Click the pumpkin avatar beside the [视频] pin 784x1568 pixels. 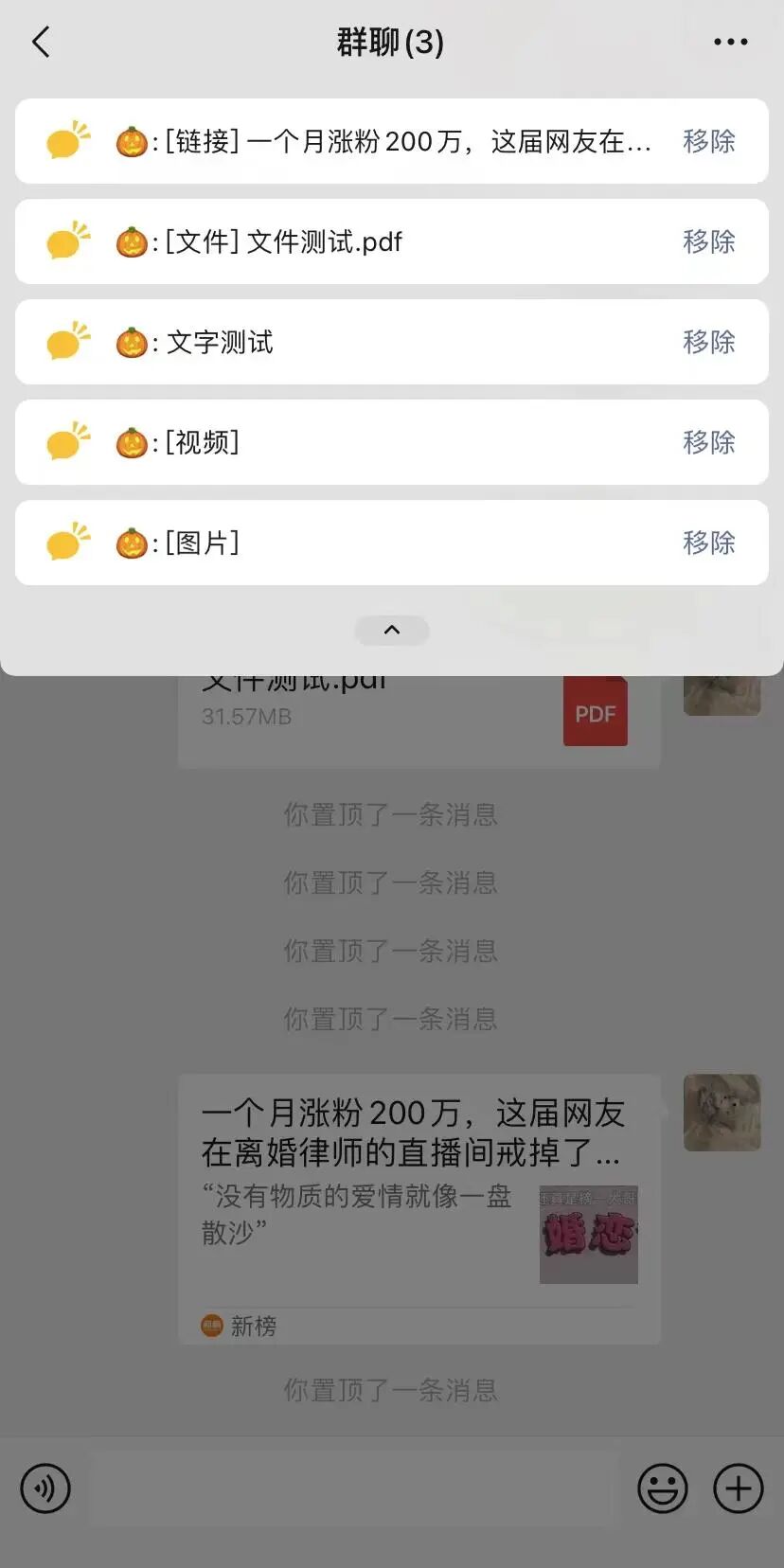132,442
